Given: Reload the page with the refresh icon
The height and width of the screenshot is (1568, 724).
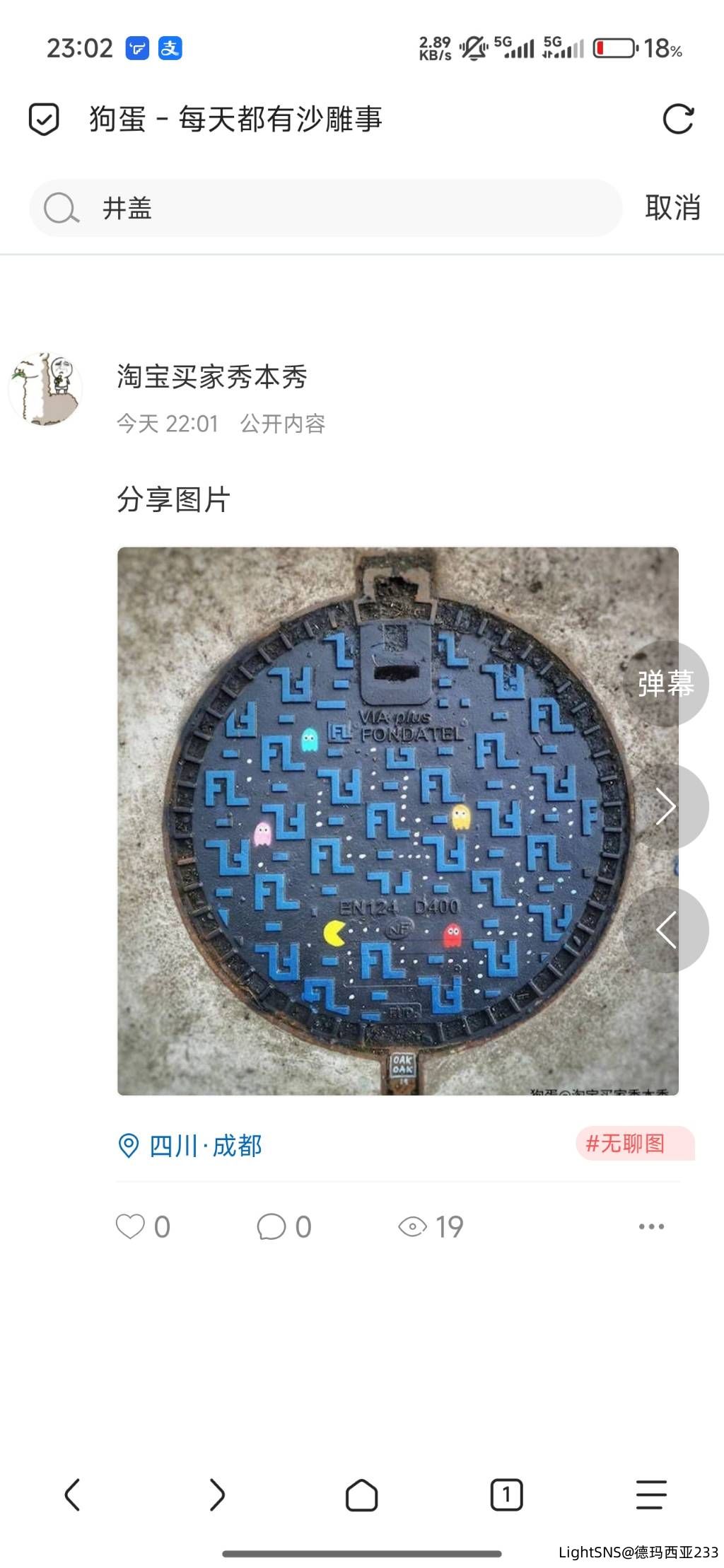Looking at the screenshot, I should click(x=678, y=119).
